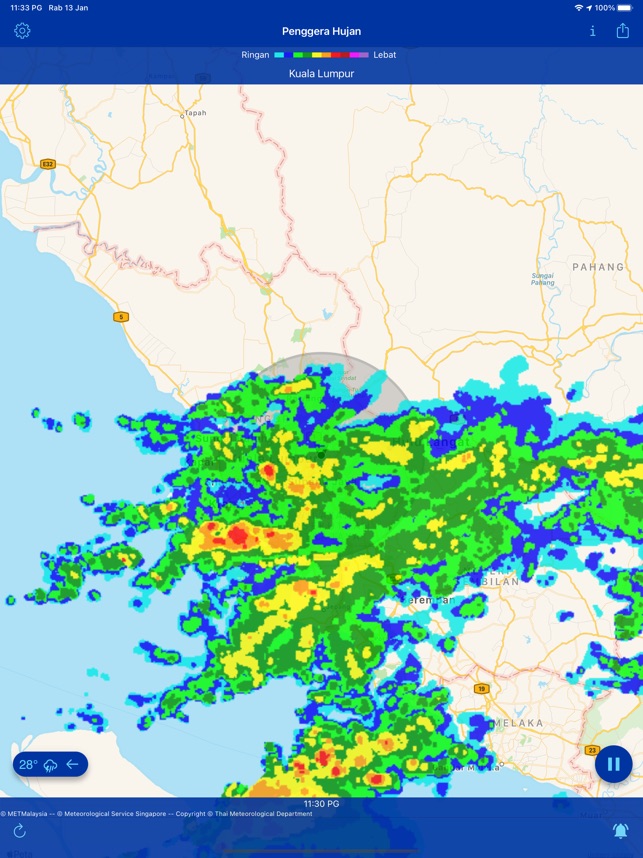Pause the radar animation

[613, 764]
